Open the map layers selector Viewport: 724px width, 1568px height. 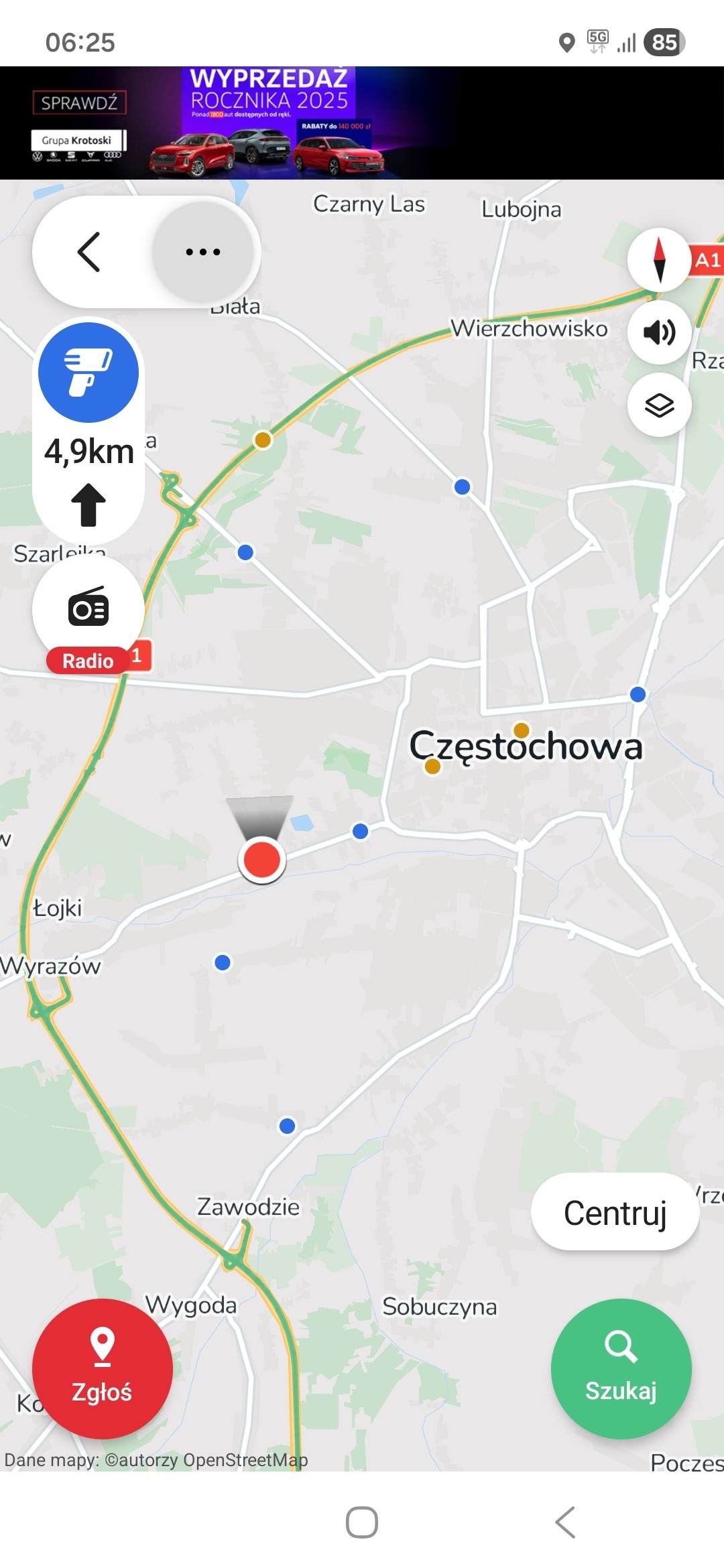(659, 405)
